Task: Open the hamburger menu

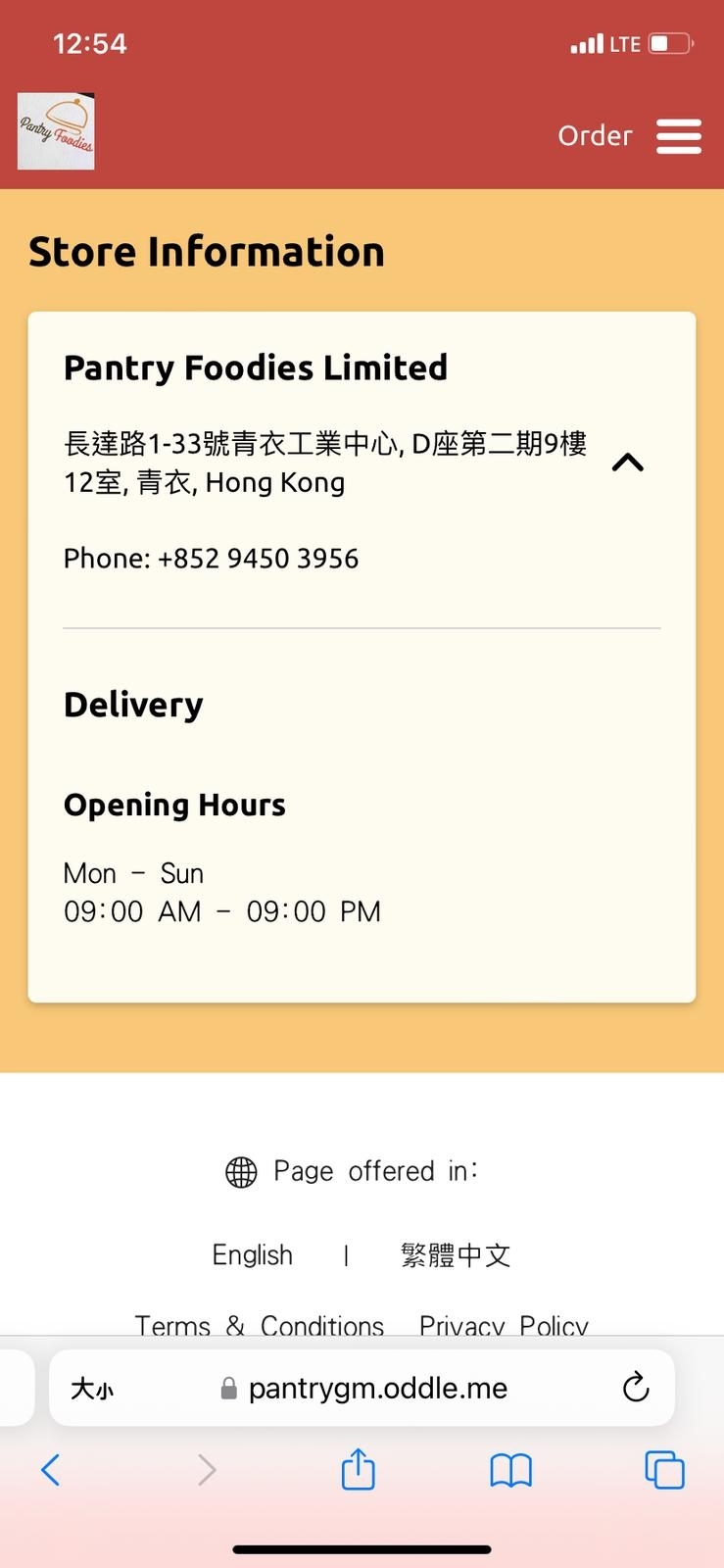Action: coord(678,136)
